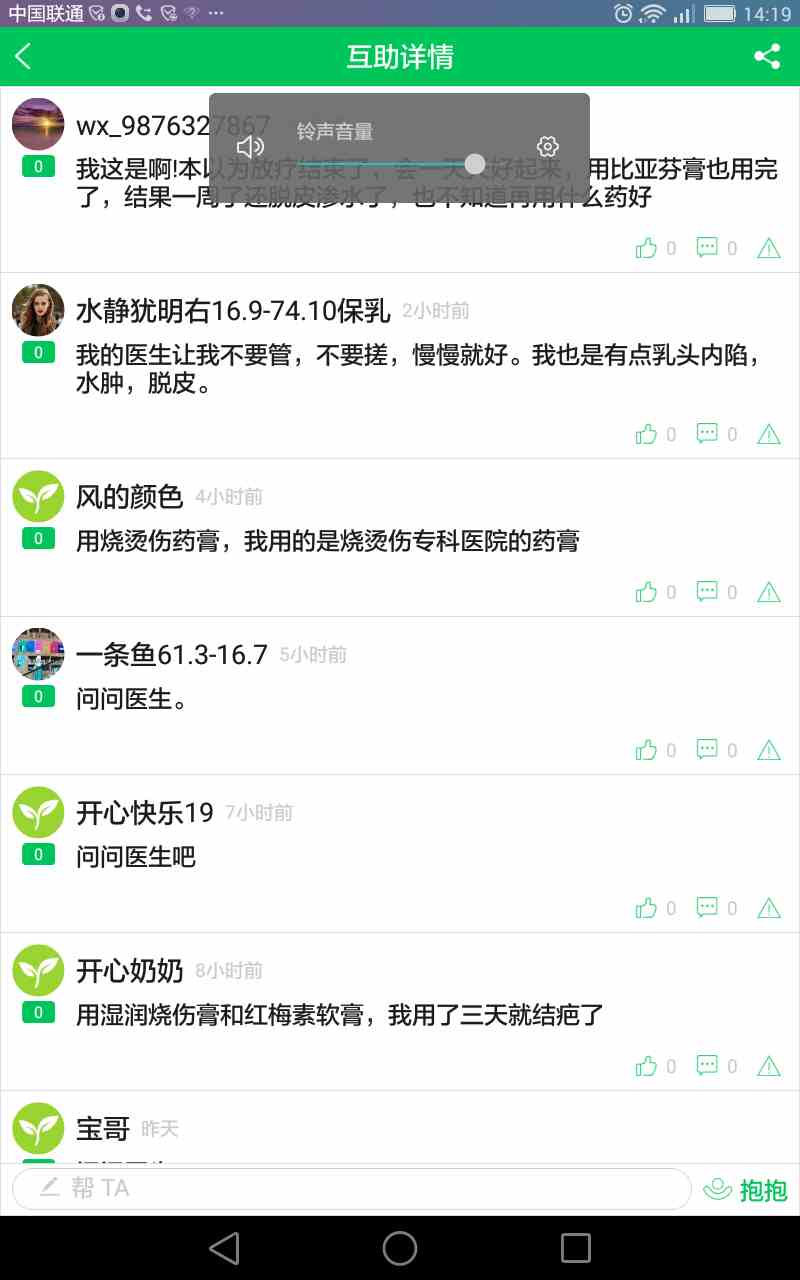Like 开心奶奶's reply
This screenshot has height=1280, width=800.
point(647,1066)
